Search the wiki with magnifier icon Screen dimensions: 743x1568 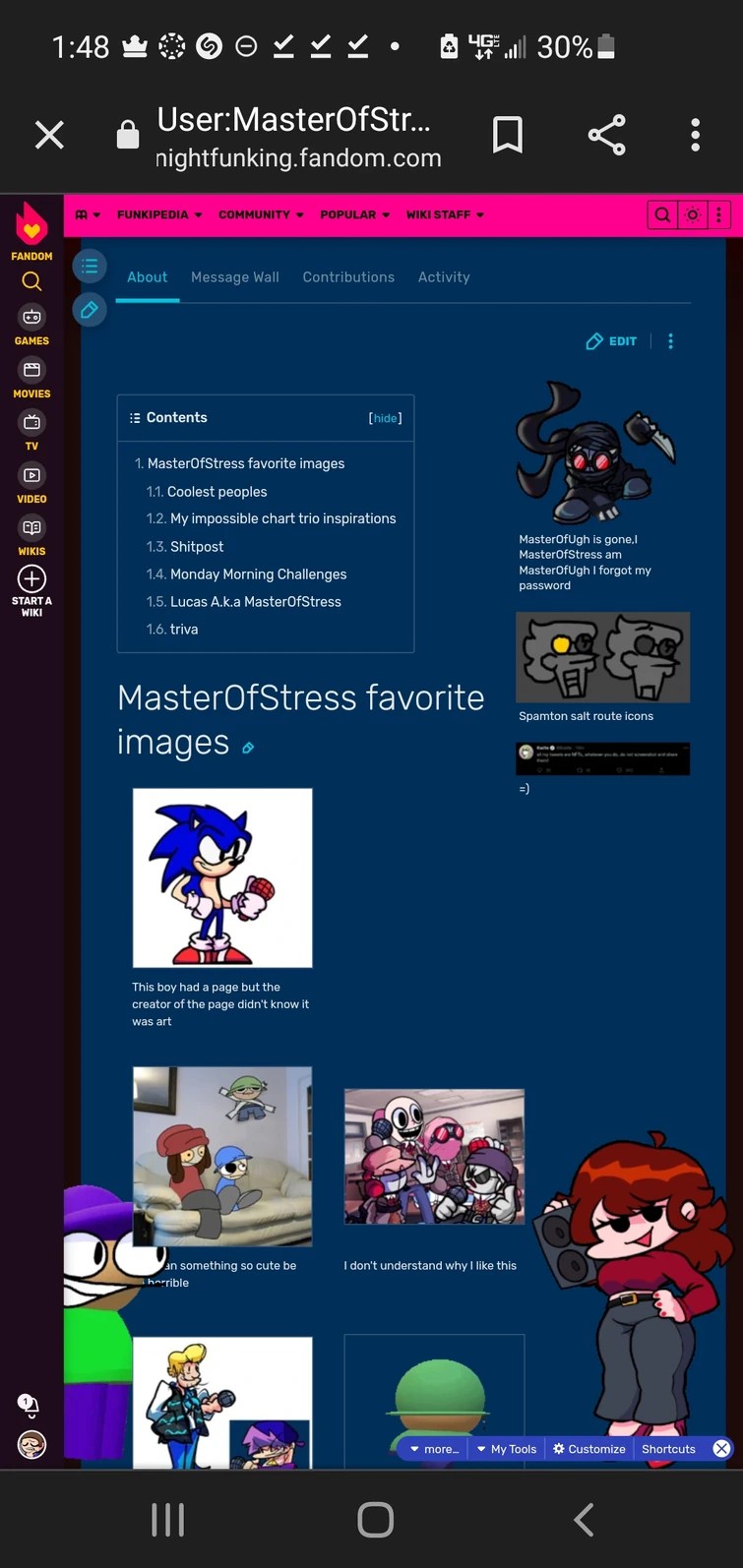pos(662,214)
